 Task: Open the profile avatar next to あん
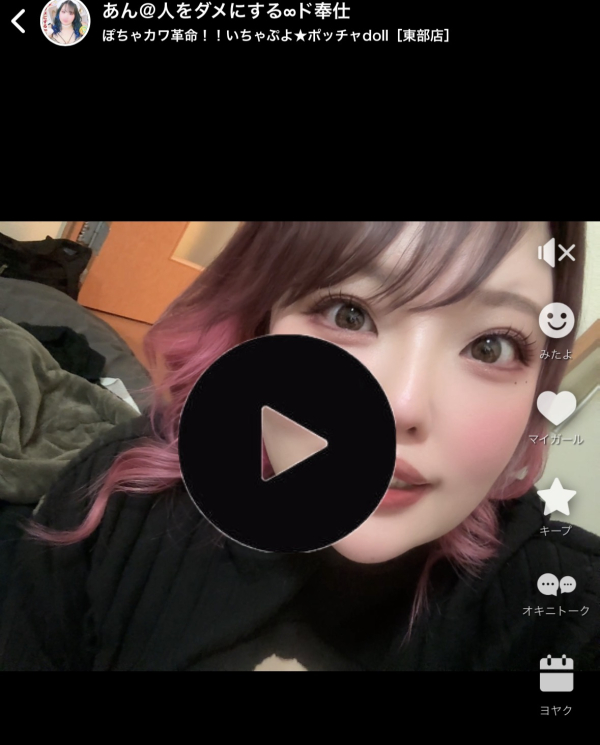65,21
